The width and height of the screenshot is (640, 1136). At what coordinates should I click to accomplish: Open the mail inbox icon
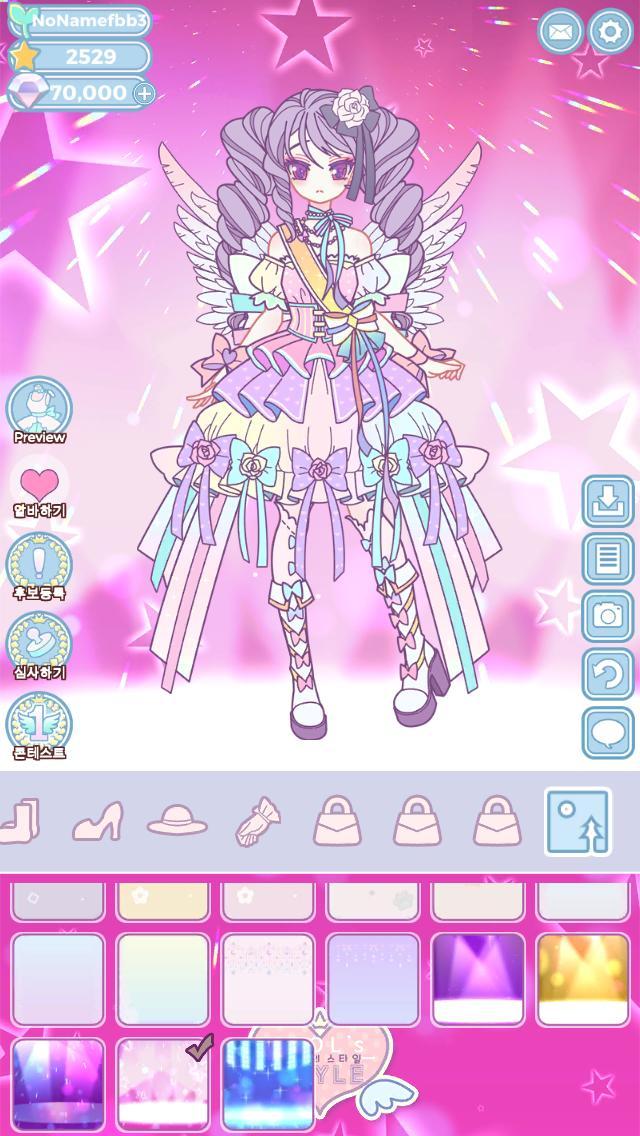coord(561,32)
